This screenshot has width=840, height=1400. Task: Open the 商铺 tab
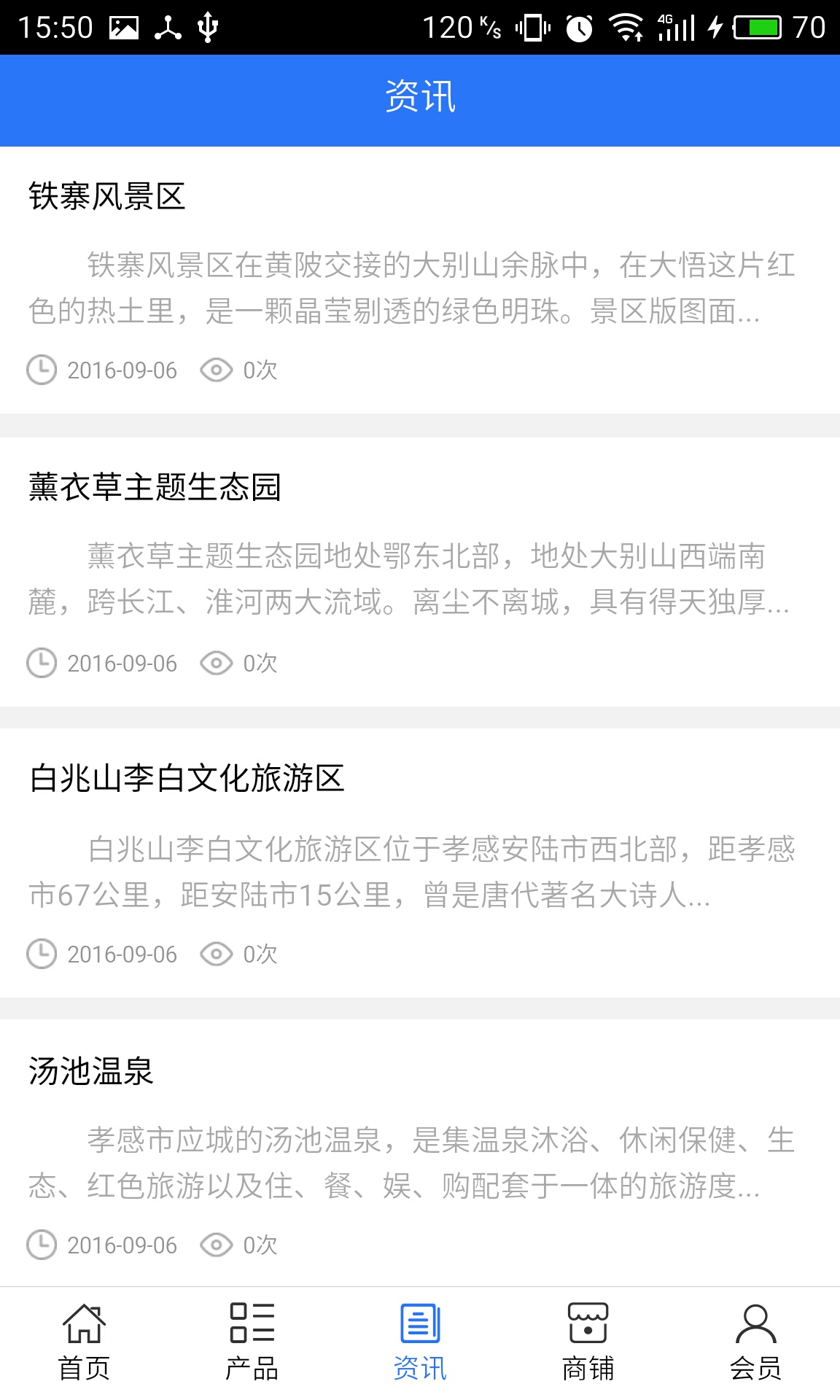588,1342
